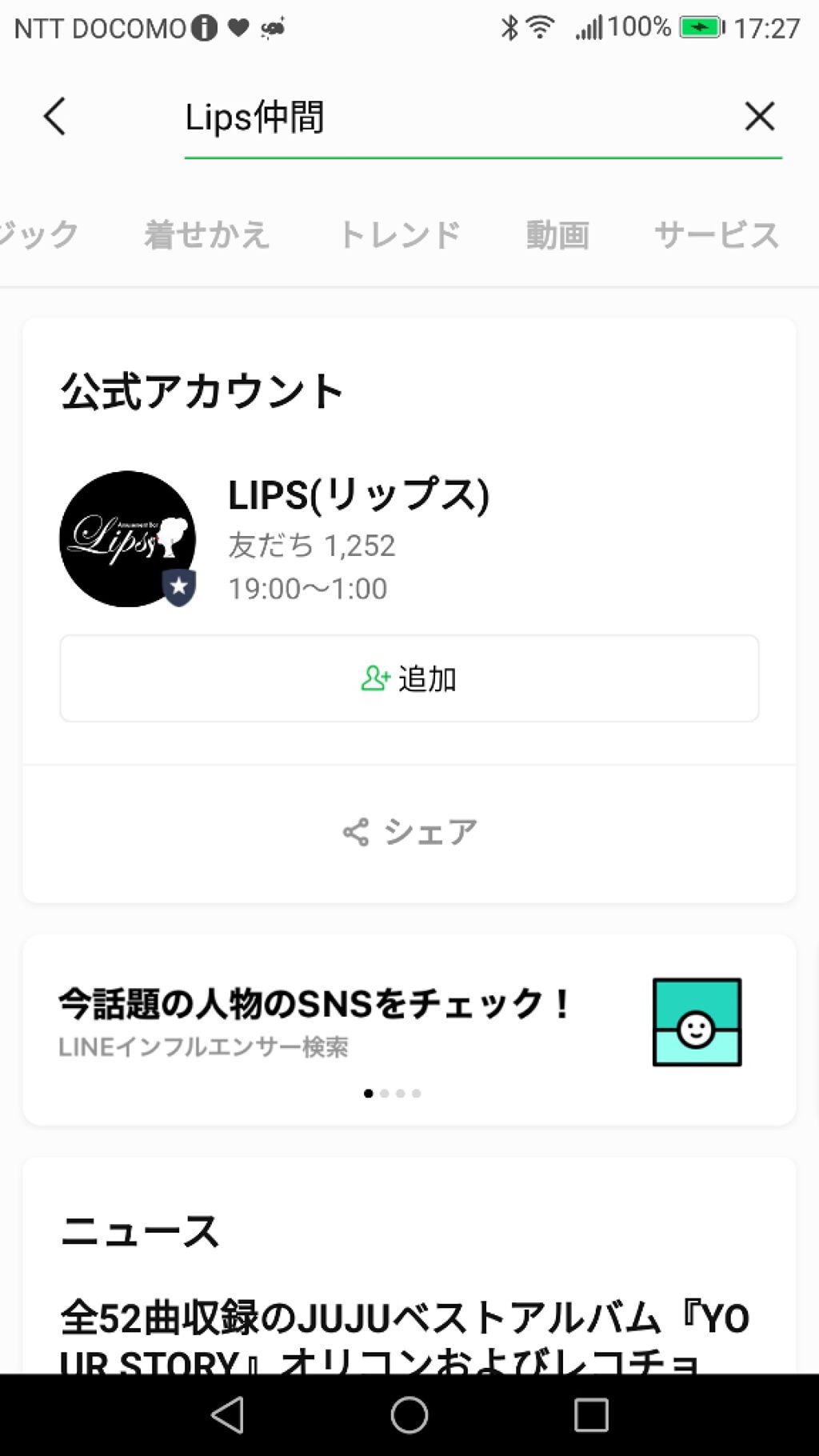
Task: Select the first pagination dot
Action: point(368,1092)
